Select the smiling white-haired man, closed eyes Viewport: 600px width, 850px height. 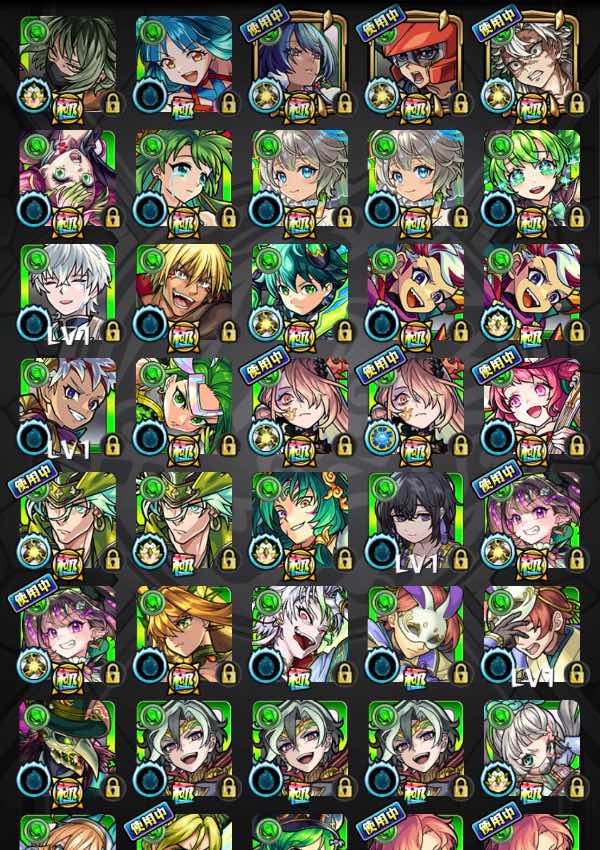point(68,292)
